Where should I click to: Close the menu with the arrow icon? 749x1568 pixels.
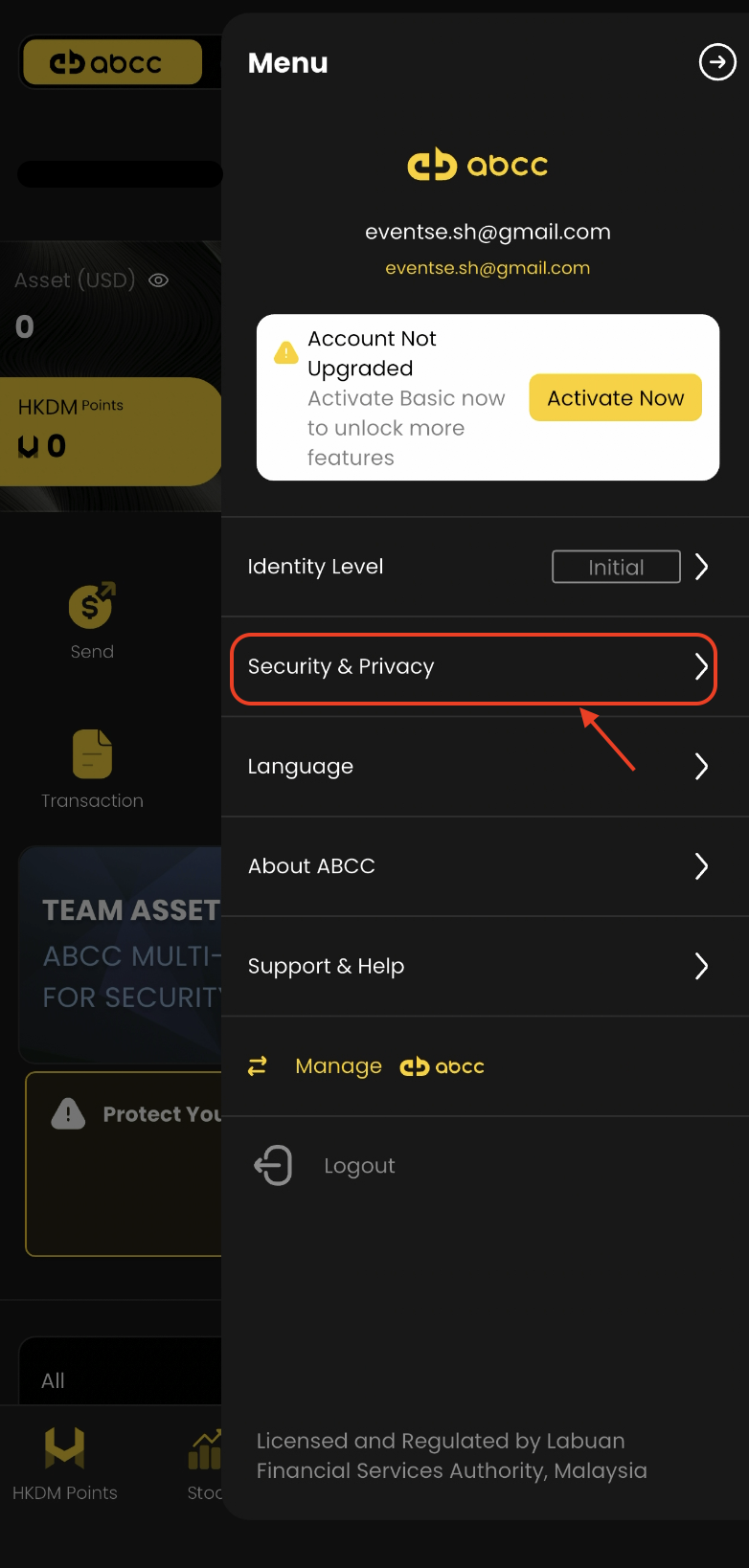pyautogui.click(x=717, y=62)
